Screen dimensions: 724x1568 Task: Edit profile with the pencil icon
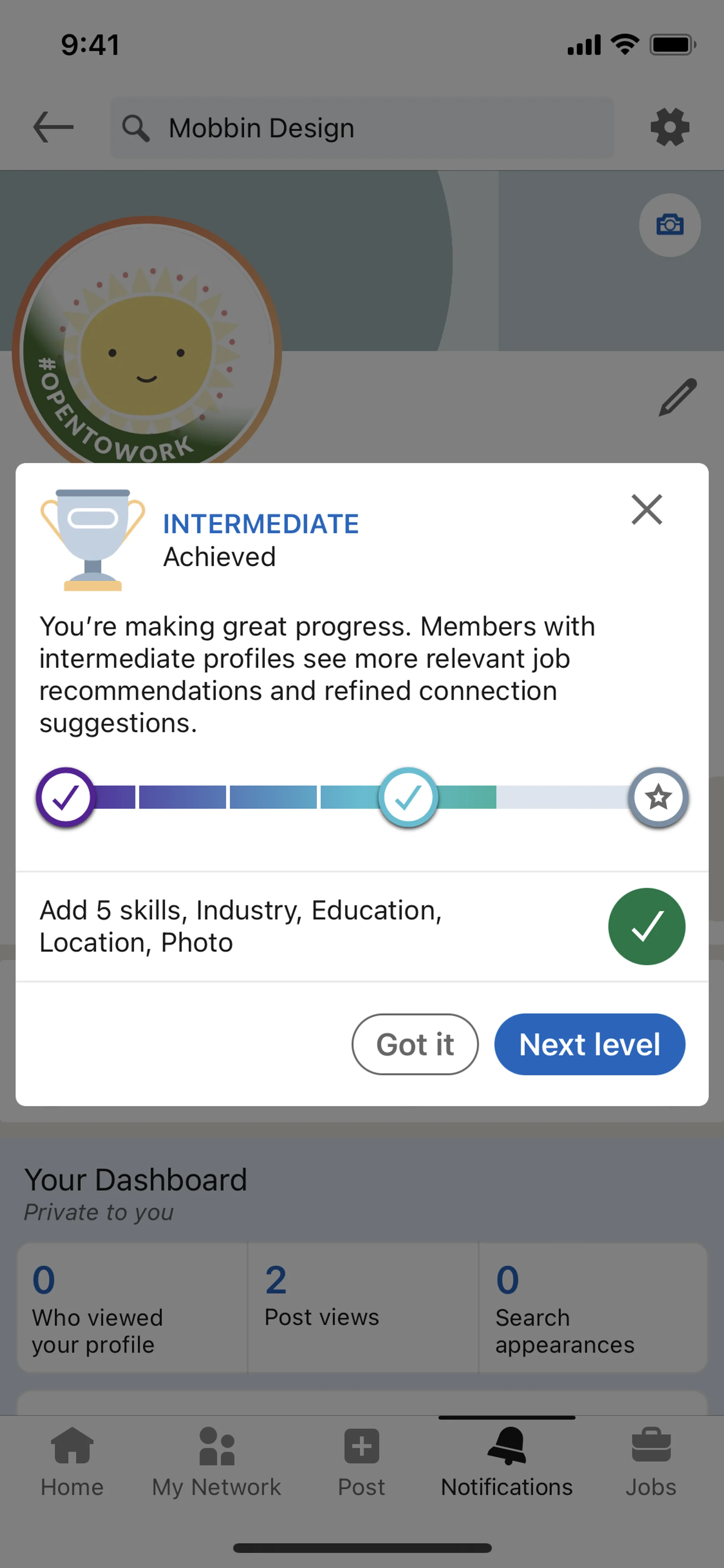pyautogui.click(x=677, y=397)
